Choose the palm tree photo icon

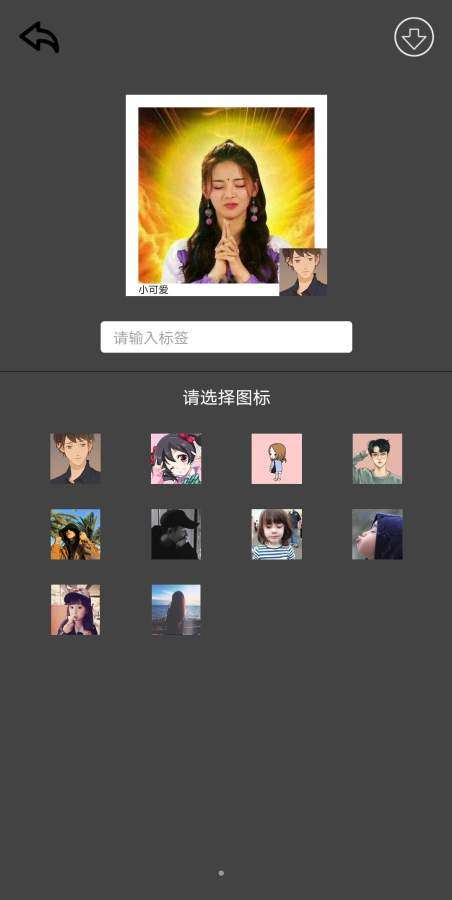coord(75,534)
